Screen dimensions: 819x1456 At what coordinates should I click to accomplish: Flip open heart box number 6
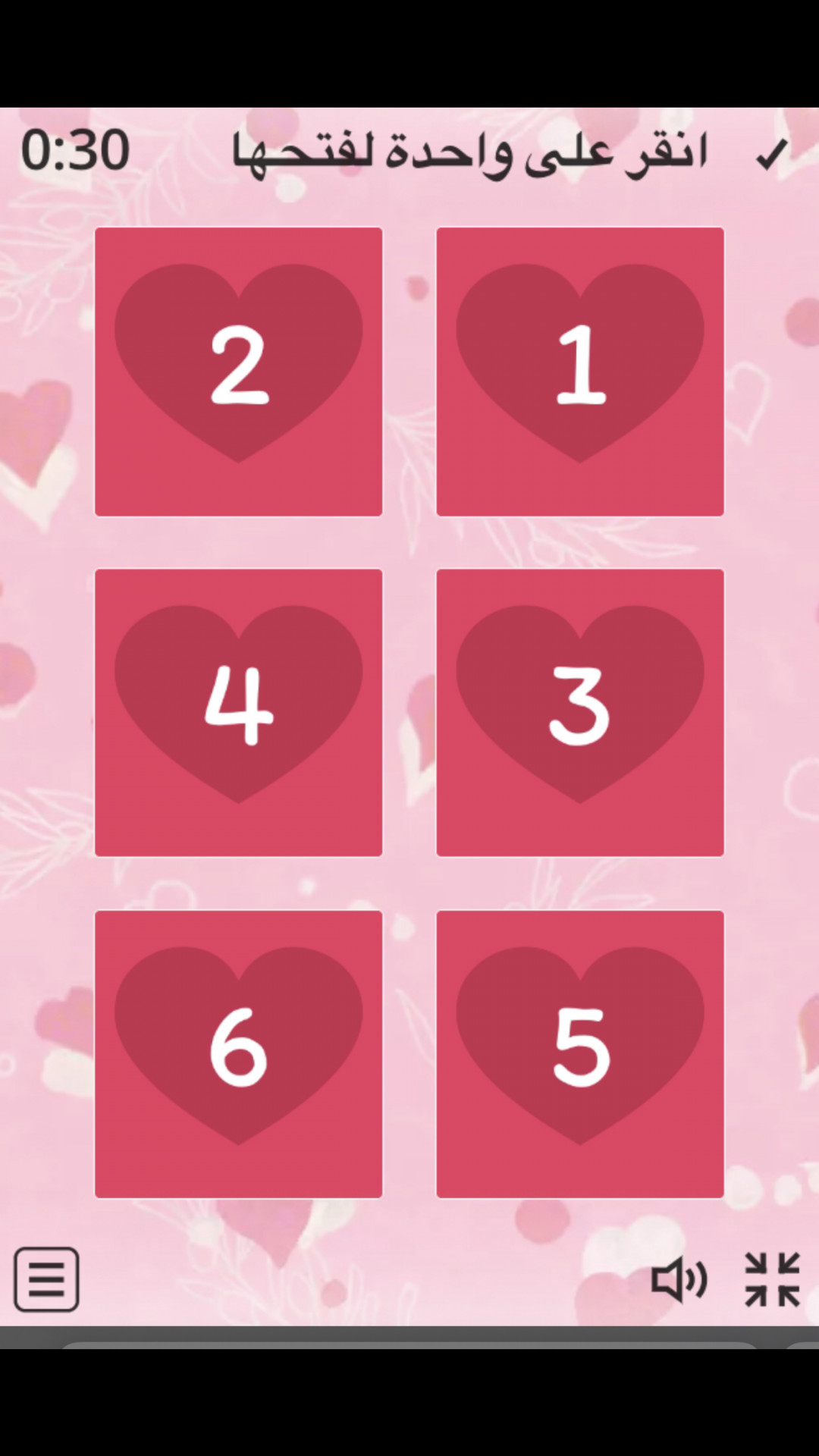pyautogui.click(x=238, y=1054)
